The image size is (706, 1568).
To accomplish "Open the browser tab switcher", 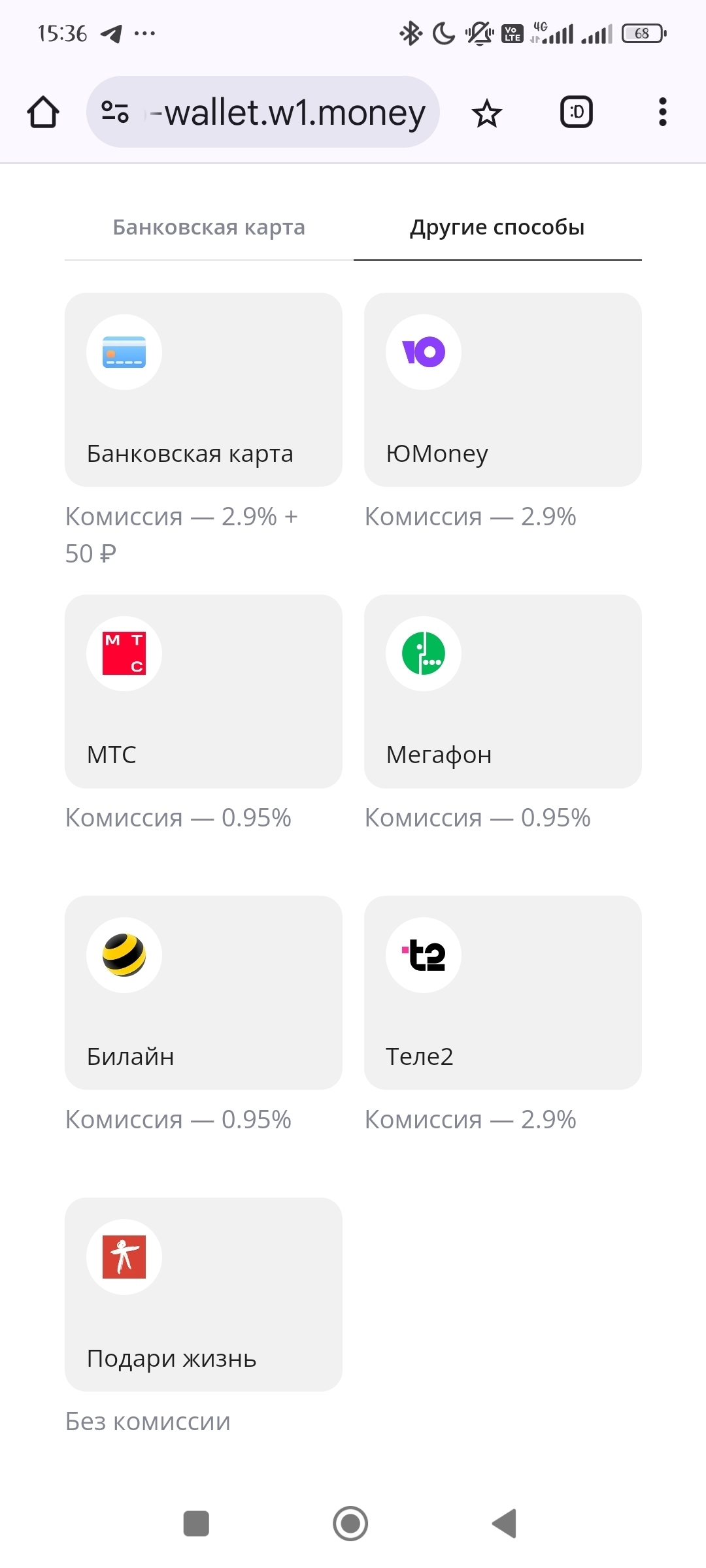I will [x=577, y=112].
